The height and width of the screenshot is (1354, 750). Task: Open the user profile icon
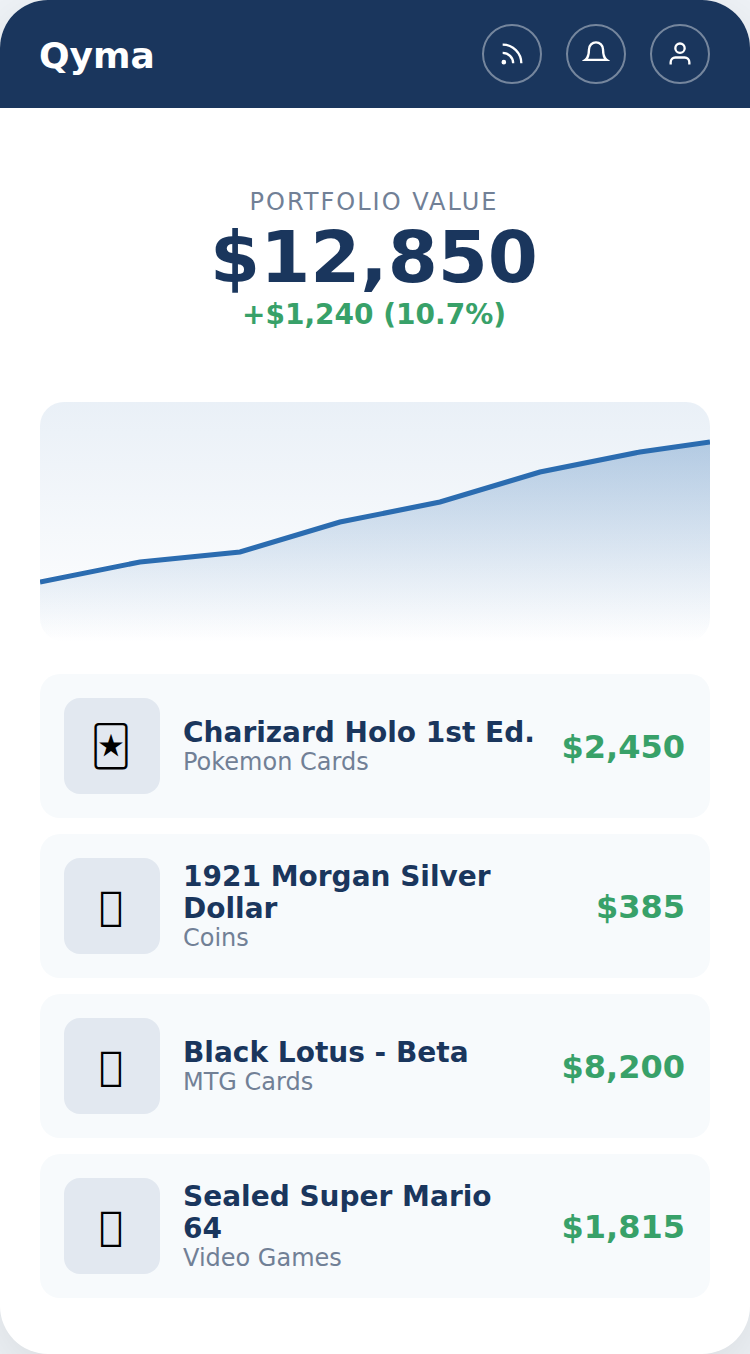680,54
